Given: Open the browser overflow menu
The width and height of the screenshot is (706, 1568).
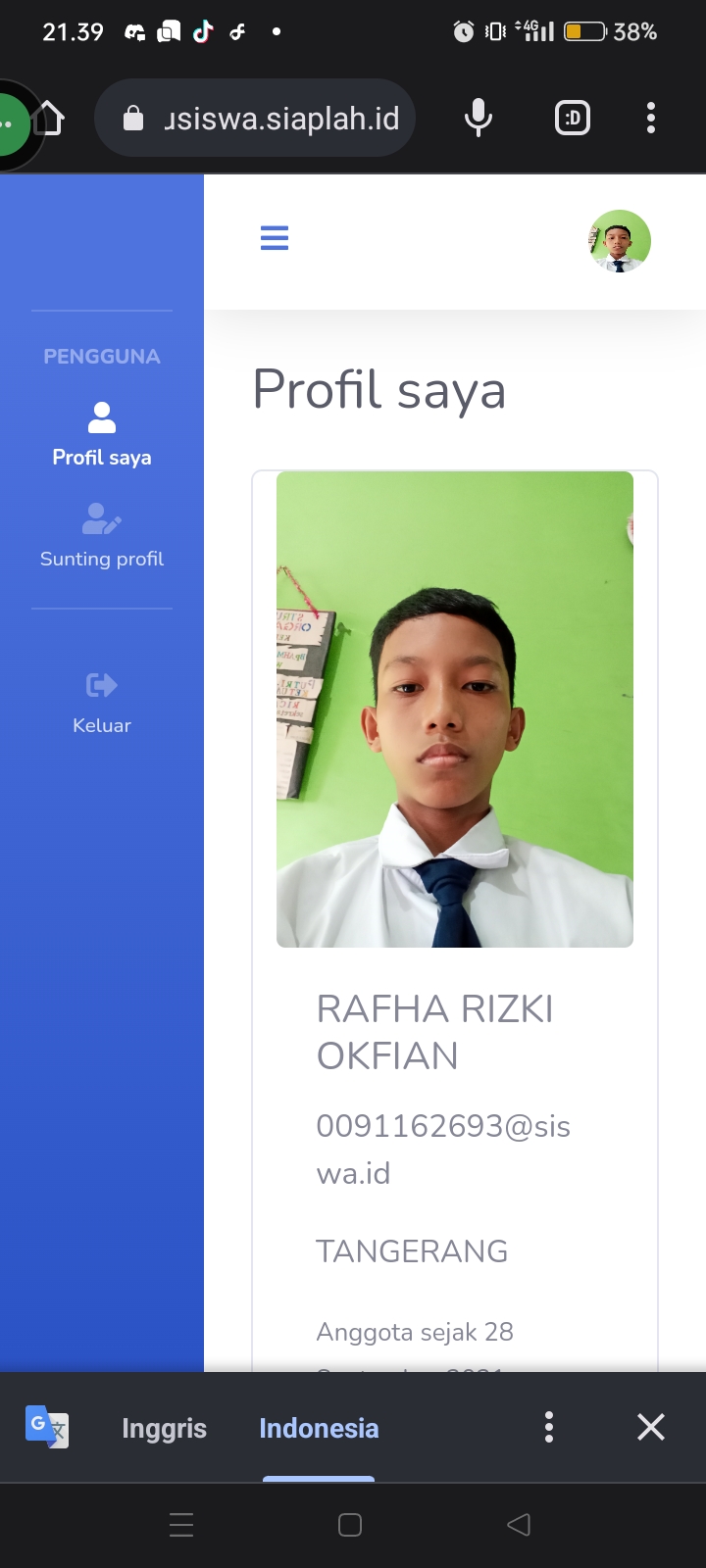Looking at the screenshot, I should [650, 119].
